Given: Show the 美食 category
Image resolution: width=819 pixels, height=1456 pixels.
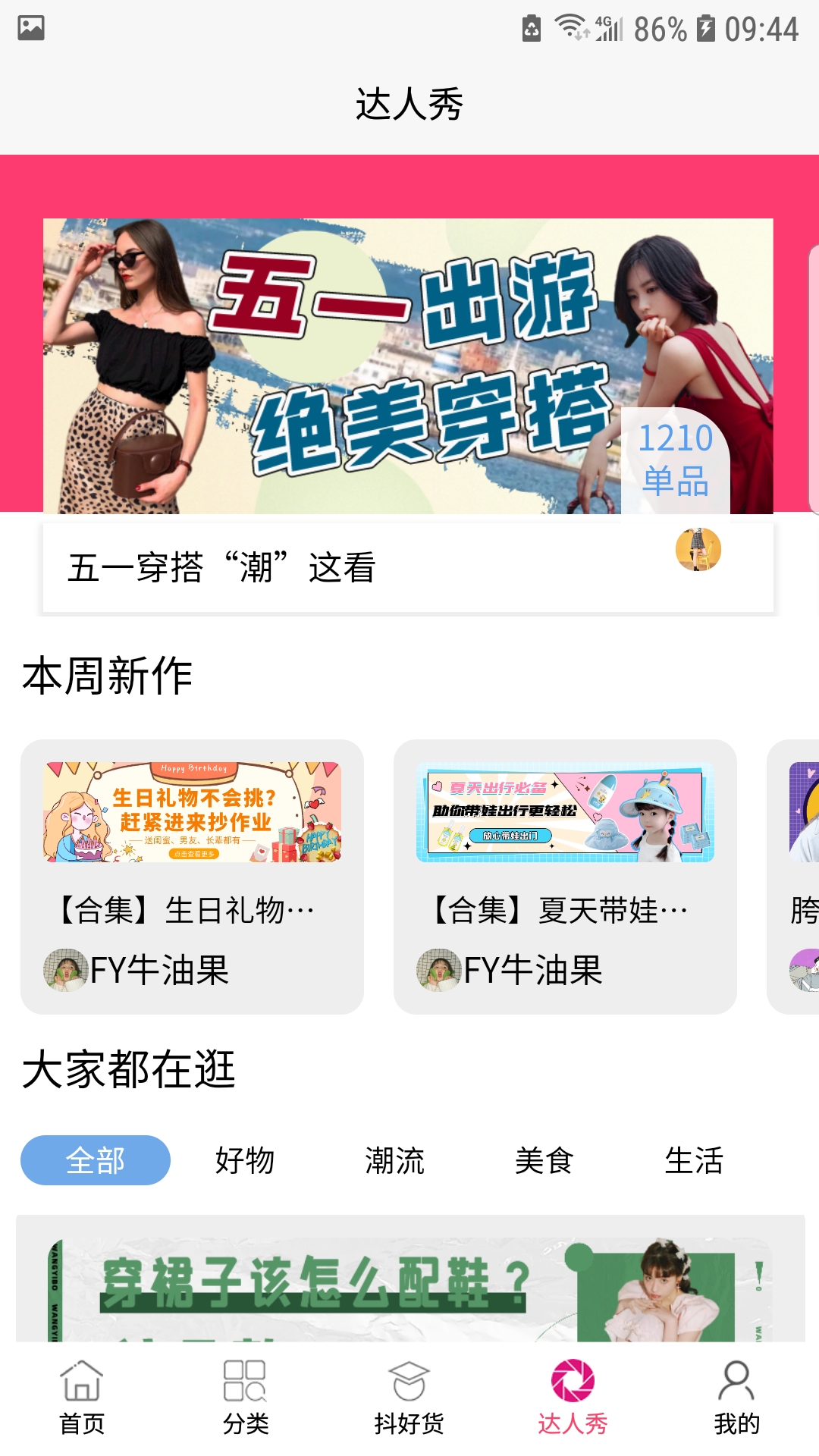Looking at the screenshot, I should 544,1160.
